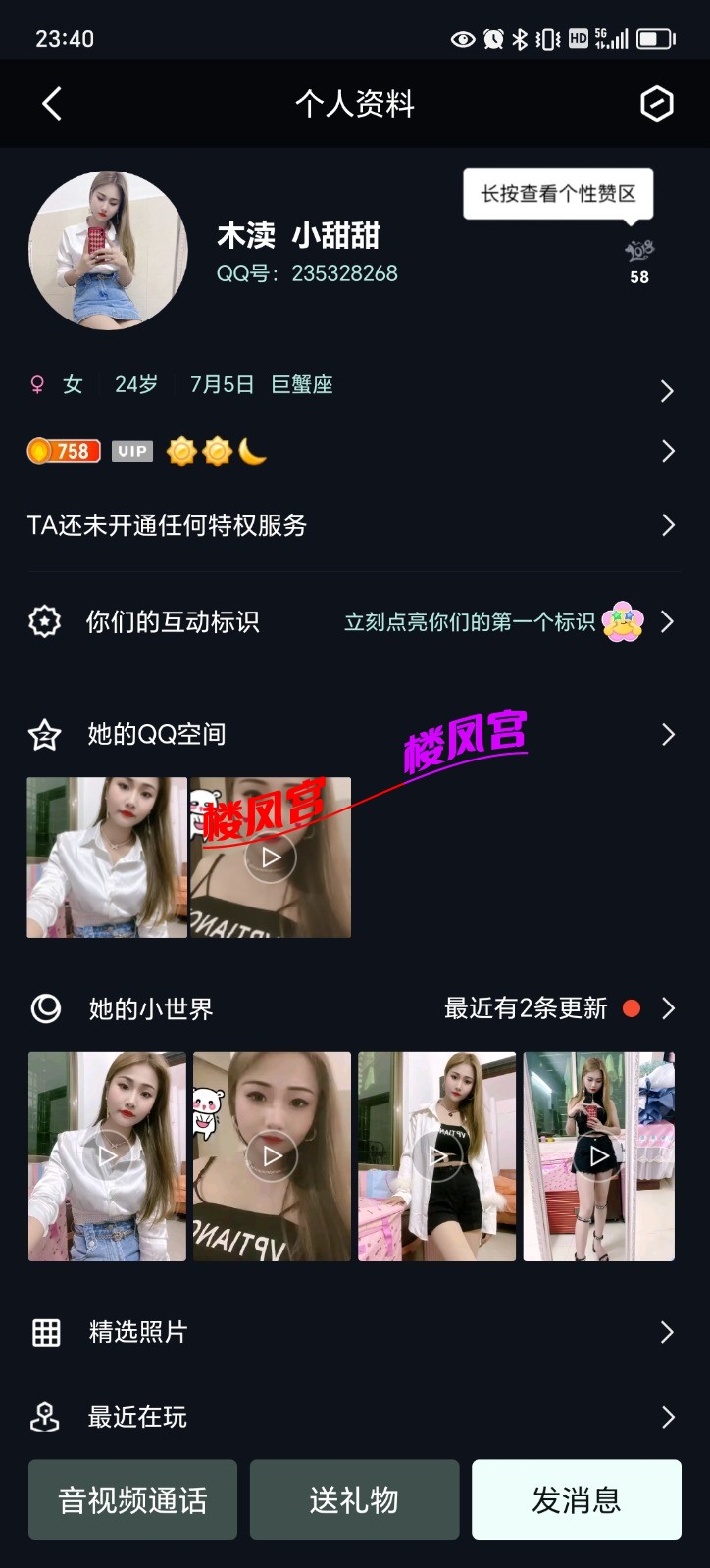Click the VIP badge
The image size is (710, 1568).
coord(130,451)
